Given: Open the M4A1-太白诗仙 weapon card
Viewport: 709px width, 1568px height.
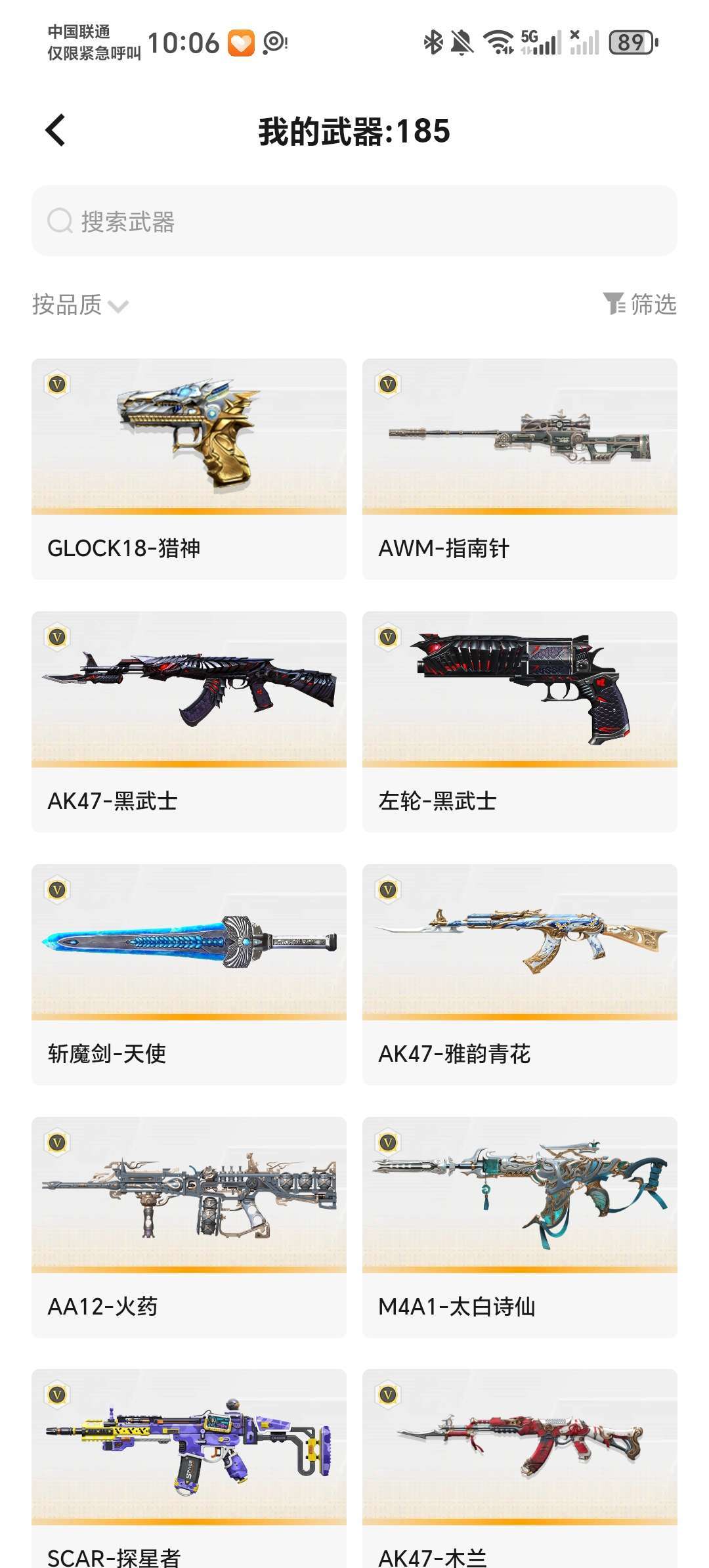Looking at the screenshot, I should click(x=520, y=1227).
